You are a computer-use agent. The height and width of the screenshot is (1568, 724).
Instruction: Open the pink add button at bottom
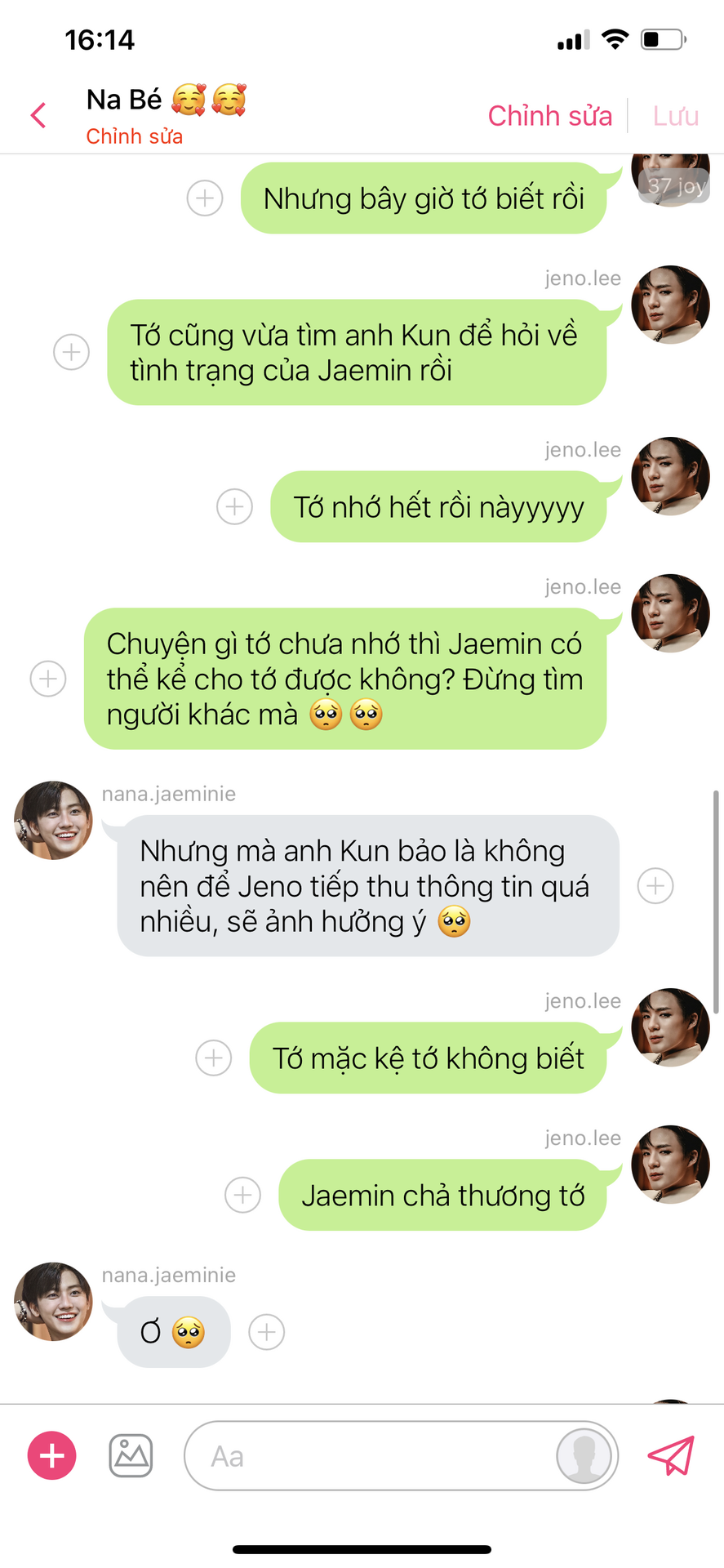click(52, 1455)
